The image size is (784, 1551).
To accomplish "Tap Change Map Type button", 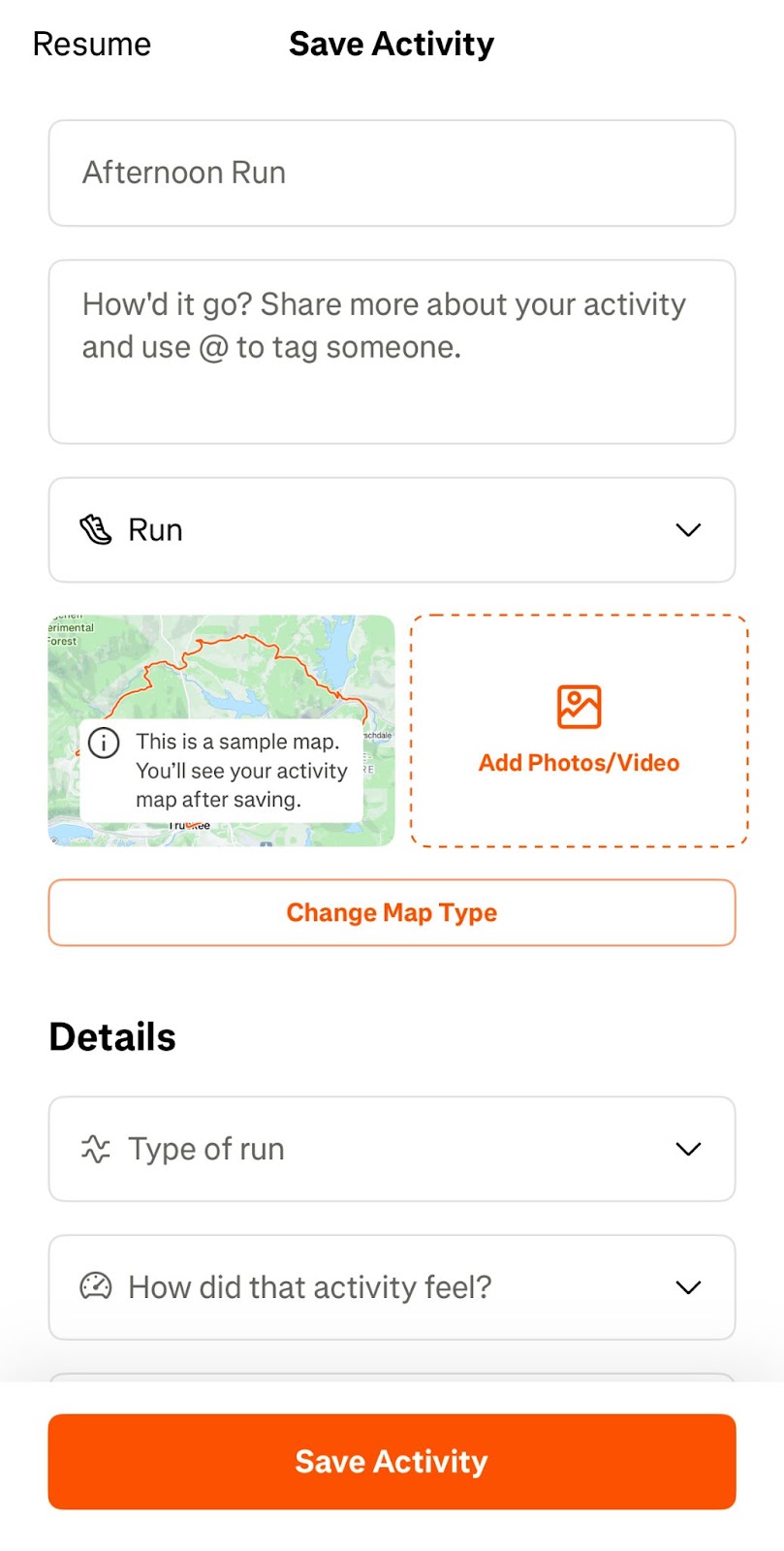I will pos(392,912).
